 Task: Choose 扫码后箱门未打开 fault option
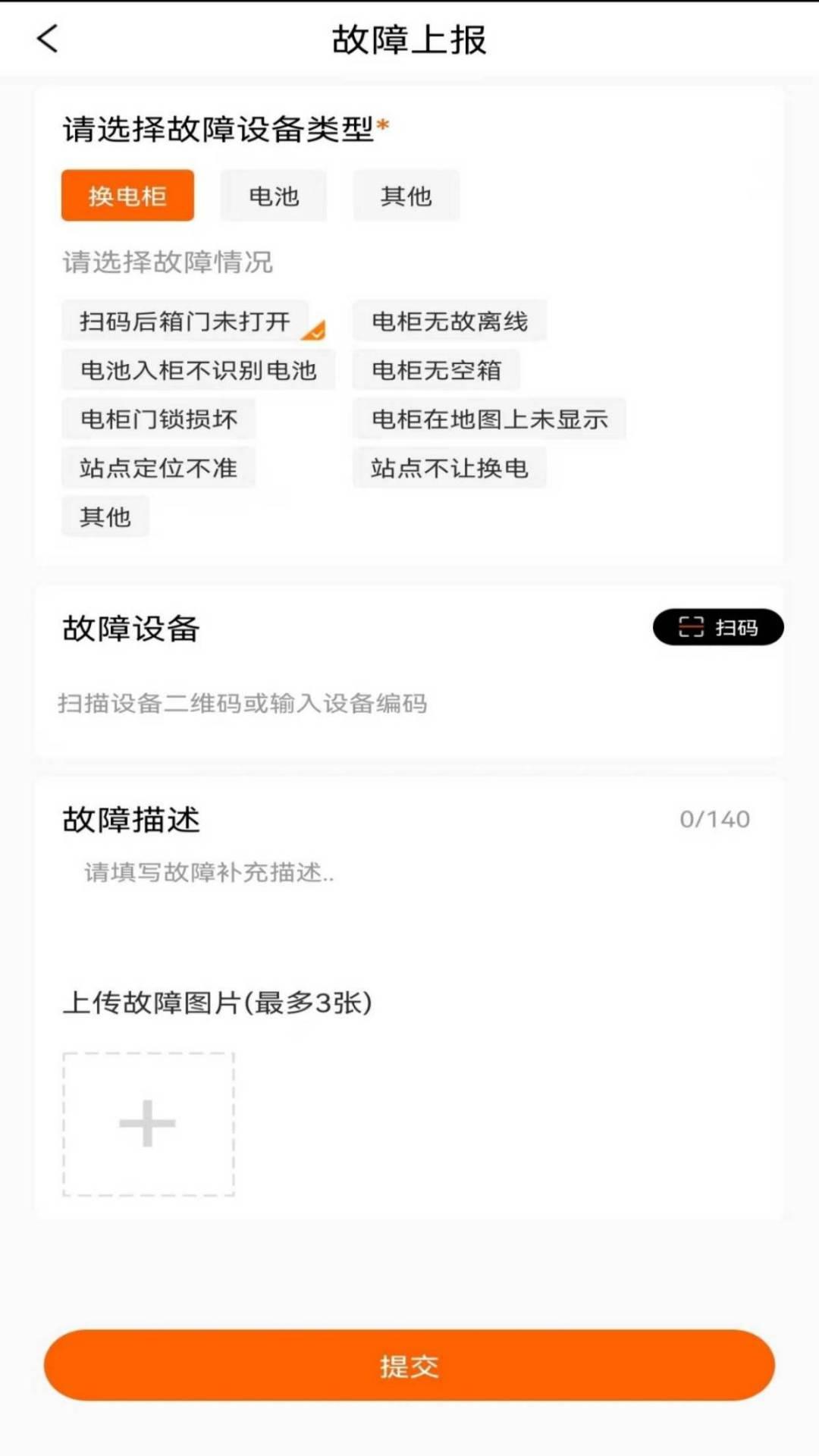click(185, 322)
